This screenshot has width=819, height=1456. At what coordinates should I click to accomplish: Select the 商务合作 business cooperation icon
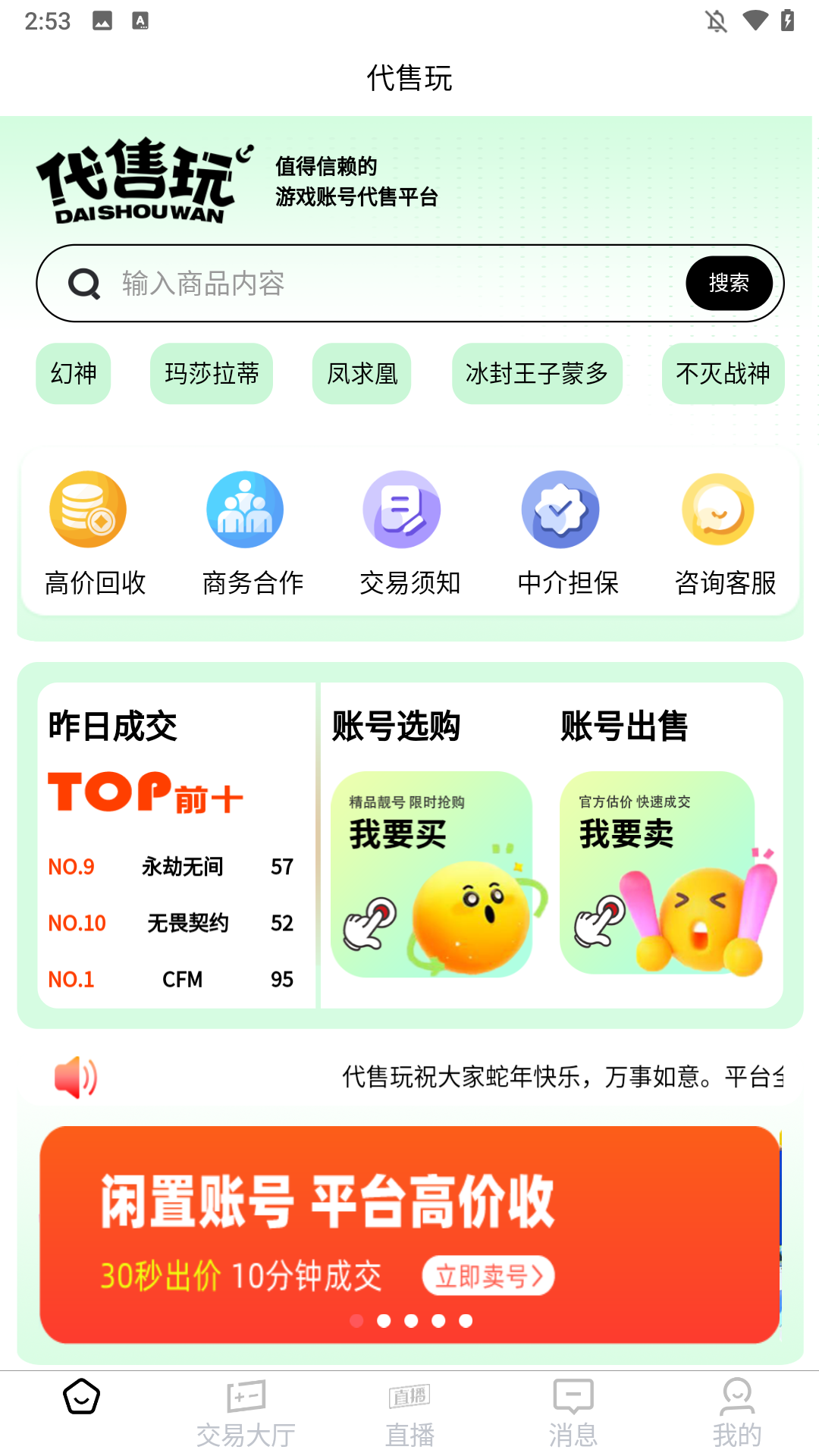point(244,508)
